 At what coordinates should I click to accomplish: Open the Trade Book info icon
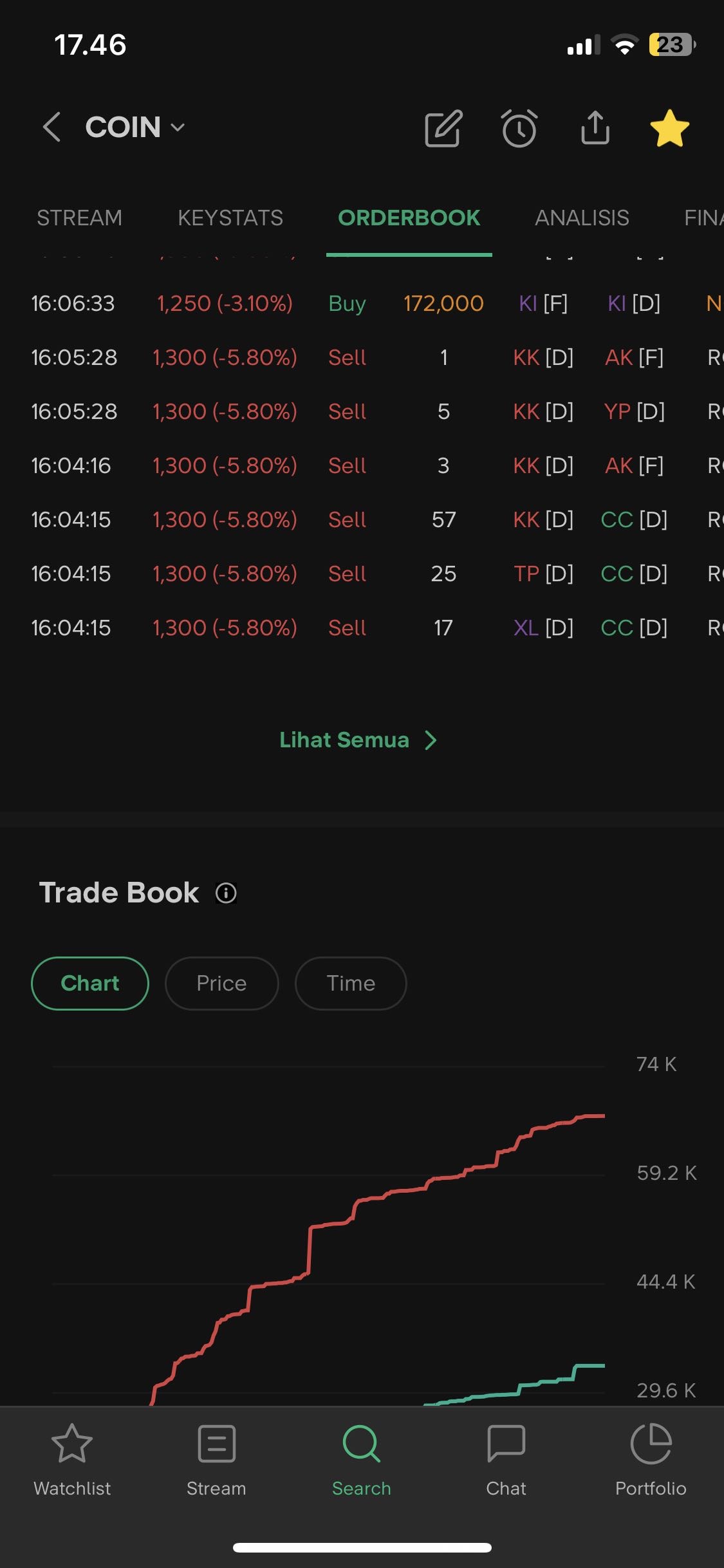point(226,893)
